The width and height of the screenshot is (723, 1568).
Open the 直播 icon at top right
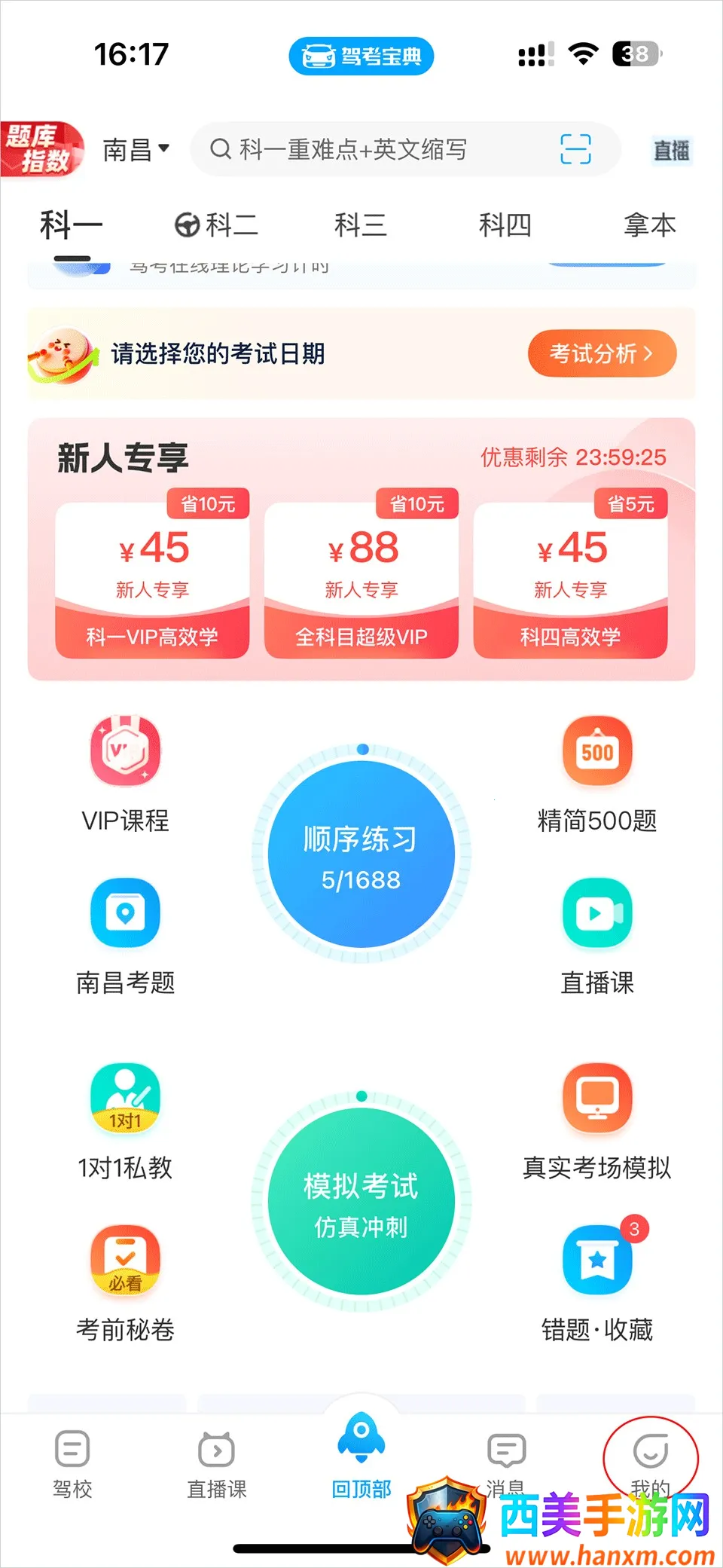(671, 150)
